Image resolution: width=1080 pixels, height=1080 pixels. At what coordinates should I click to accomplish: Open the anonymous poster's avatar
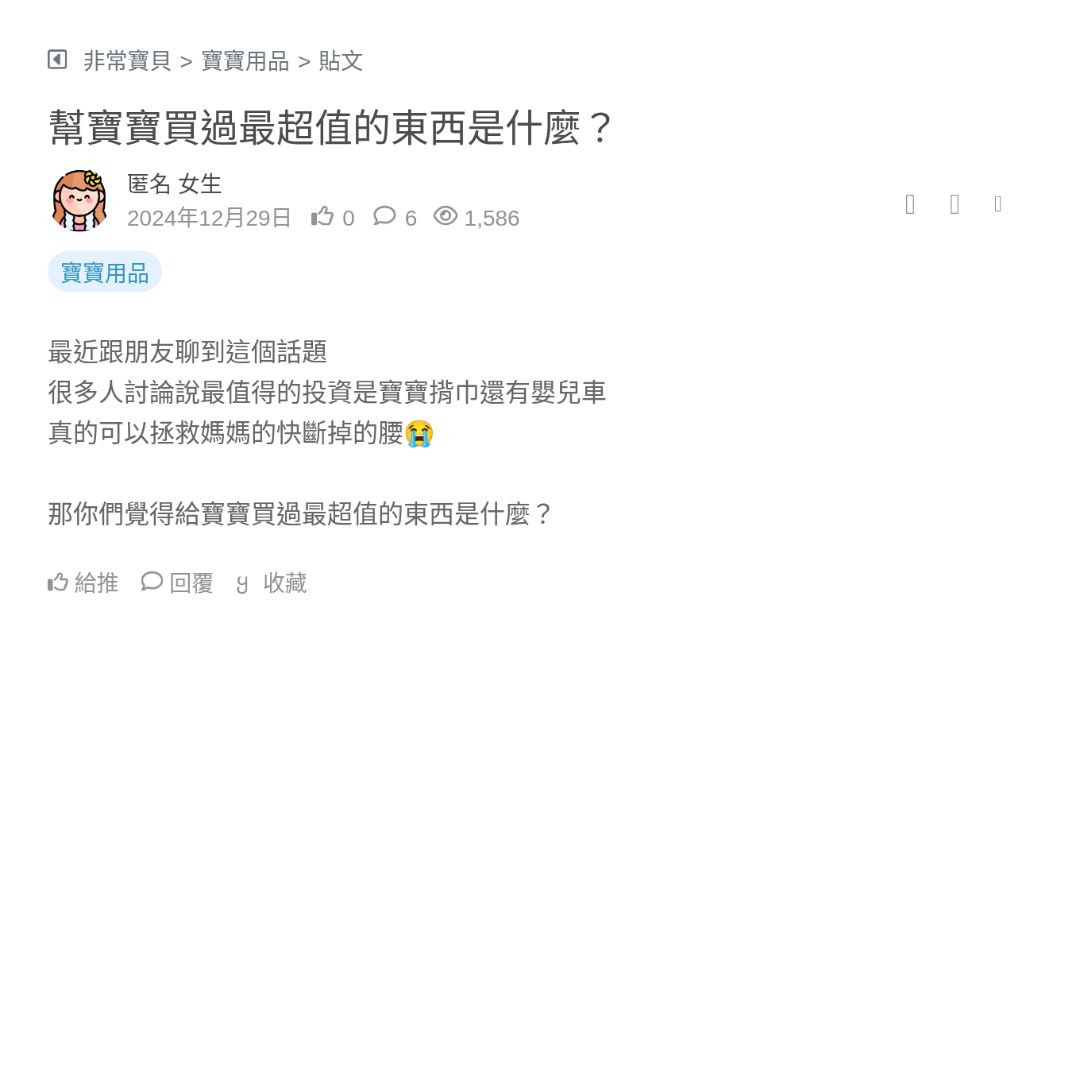pos(79,200)
